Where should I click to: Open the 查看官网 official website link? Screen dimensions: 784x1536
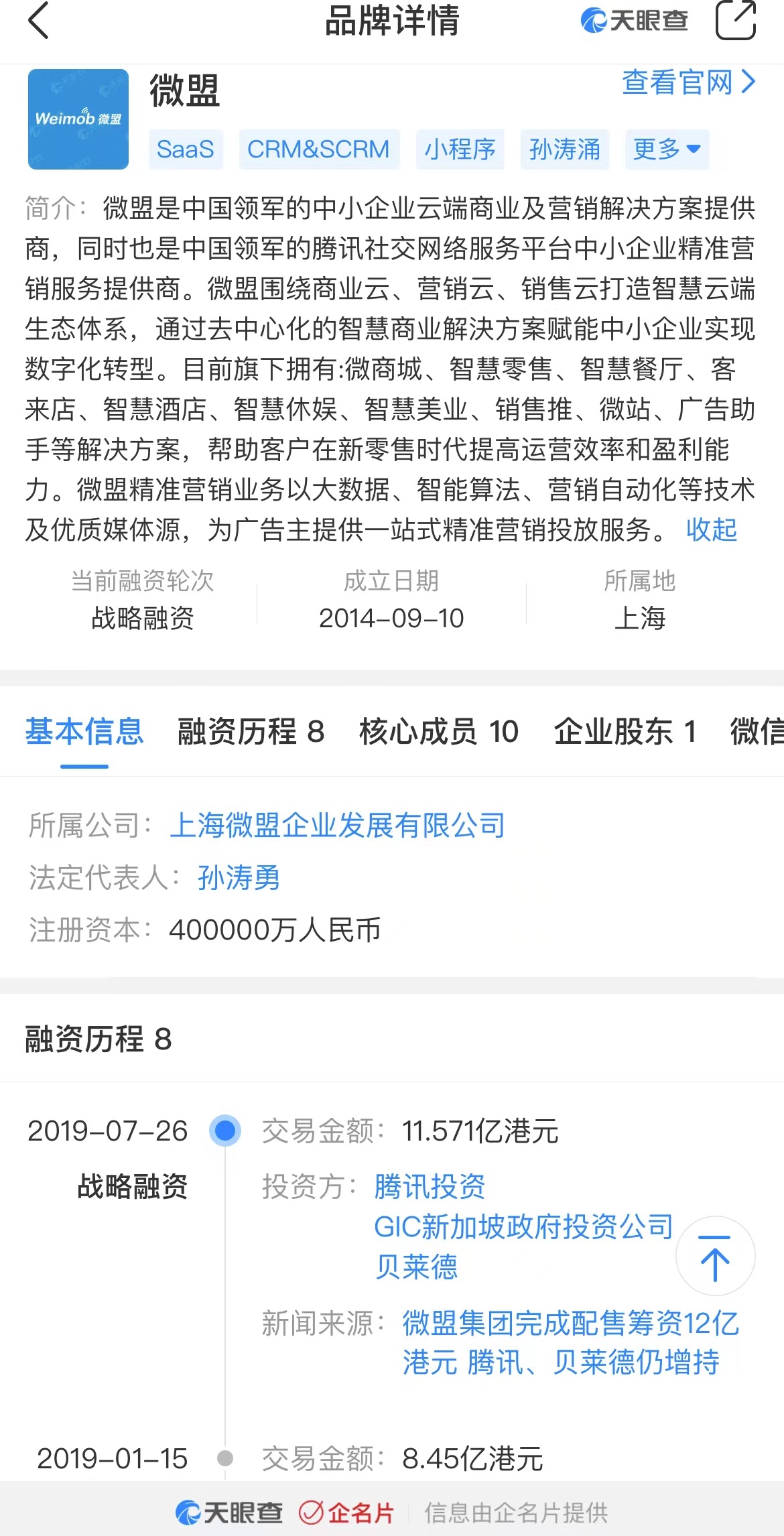click(x=688, y=83)
